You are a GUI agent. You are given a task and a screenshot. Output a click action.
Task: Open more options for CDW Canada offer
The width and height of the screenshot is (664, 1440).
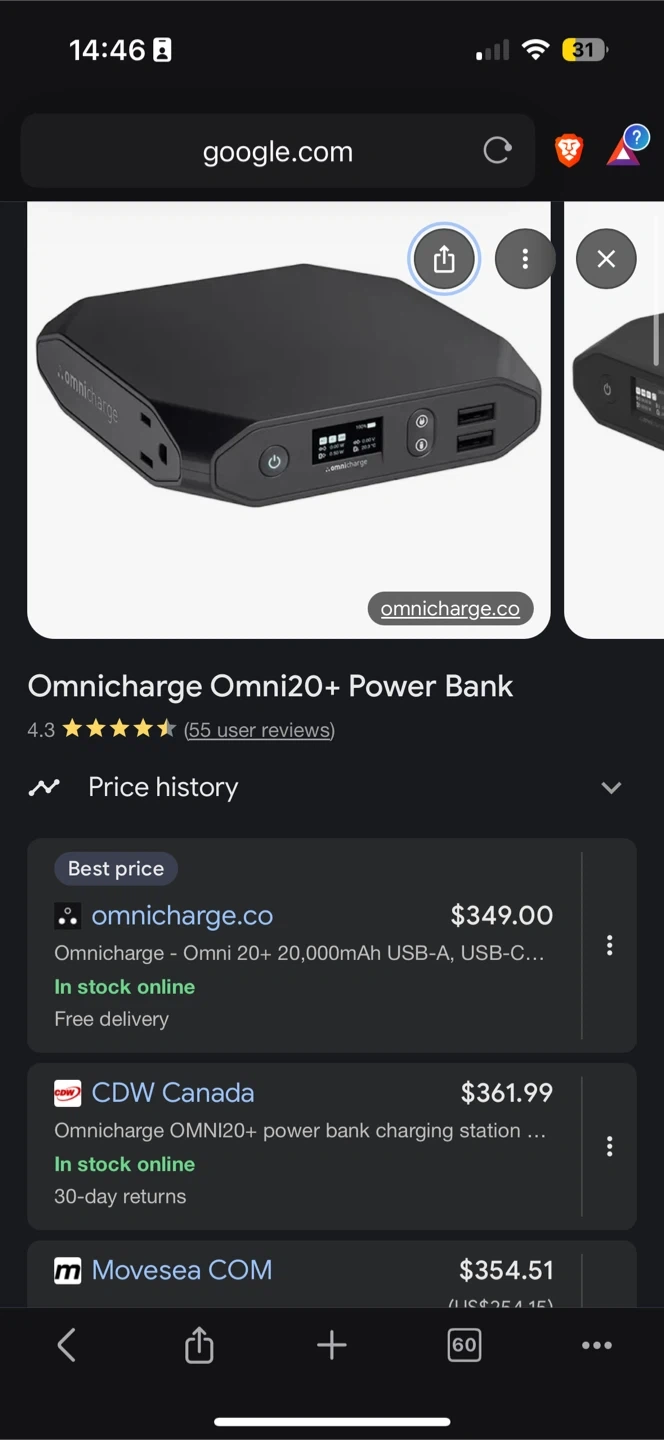(x=609, y=1146)
